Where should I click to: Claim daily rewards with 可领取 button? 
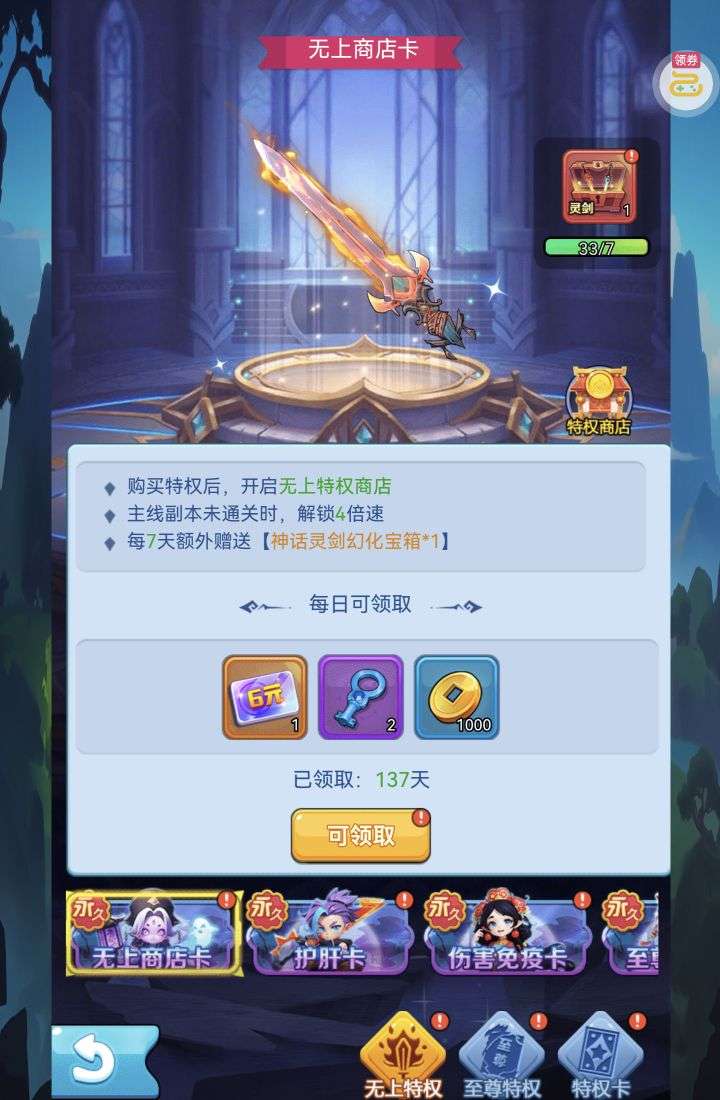[x=360, y=836]
